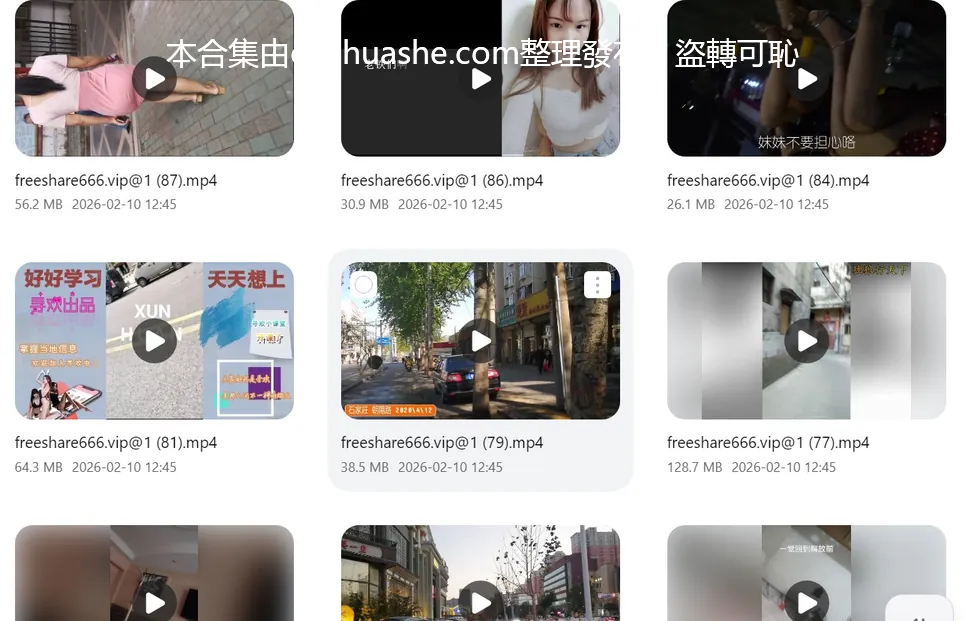Open video freeshare666.vip@1 (84).mp4
The width and height of the screenshot is (965, 621).
coord(807,79)
